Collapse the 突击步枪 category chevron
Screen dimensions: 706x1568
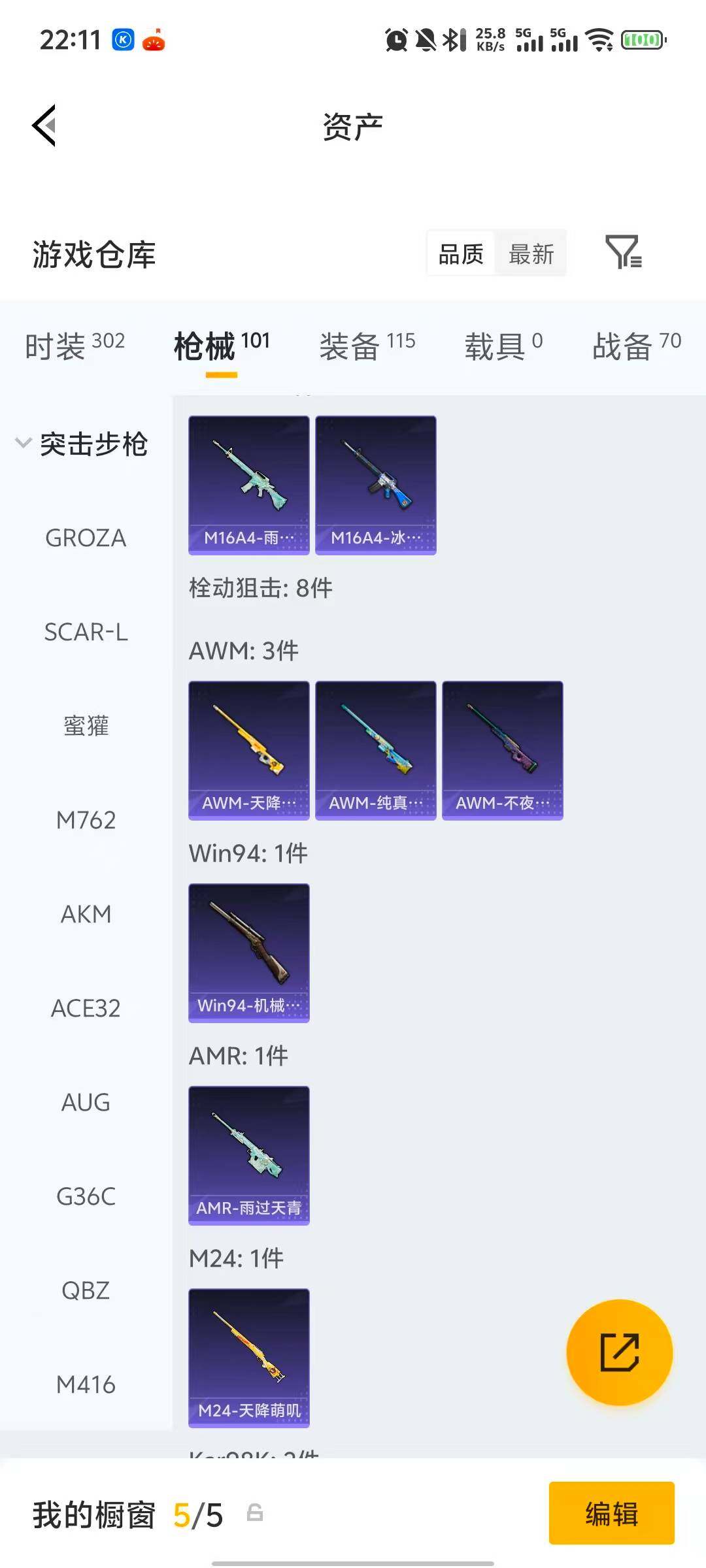tap(22, 444)
